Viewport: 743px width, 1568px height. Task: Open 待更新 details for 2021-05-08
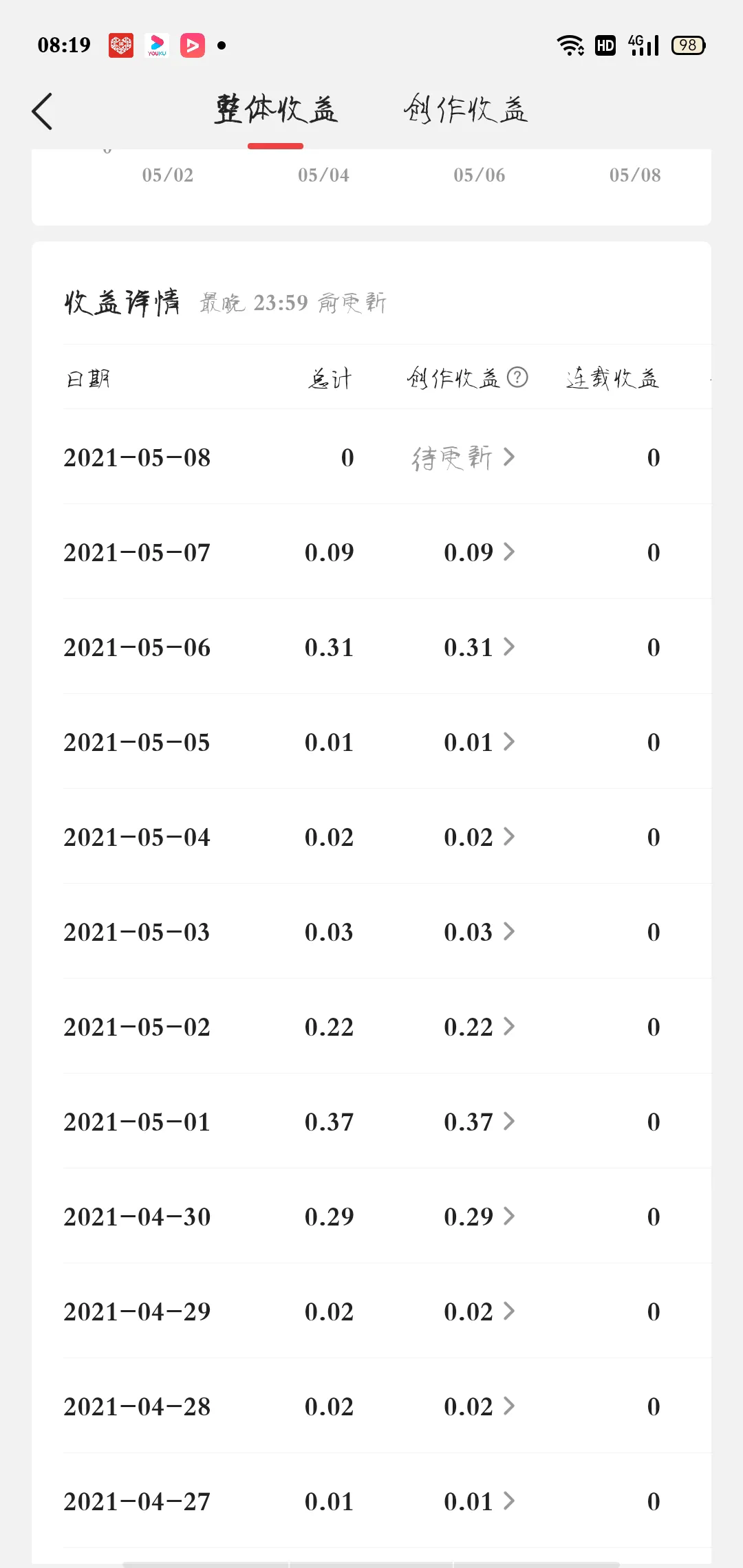pyautogui.click(x=464, y=458)
